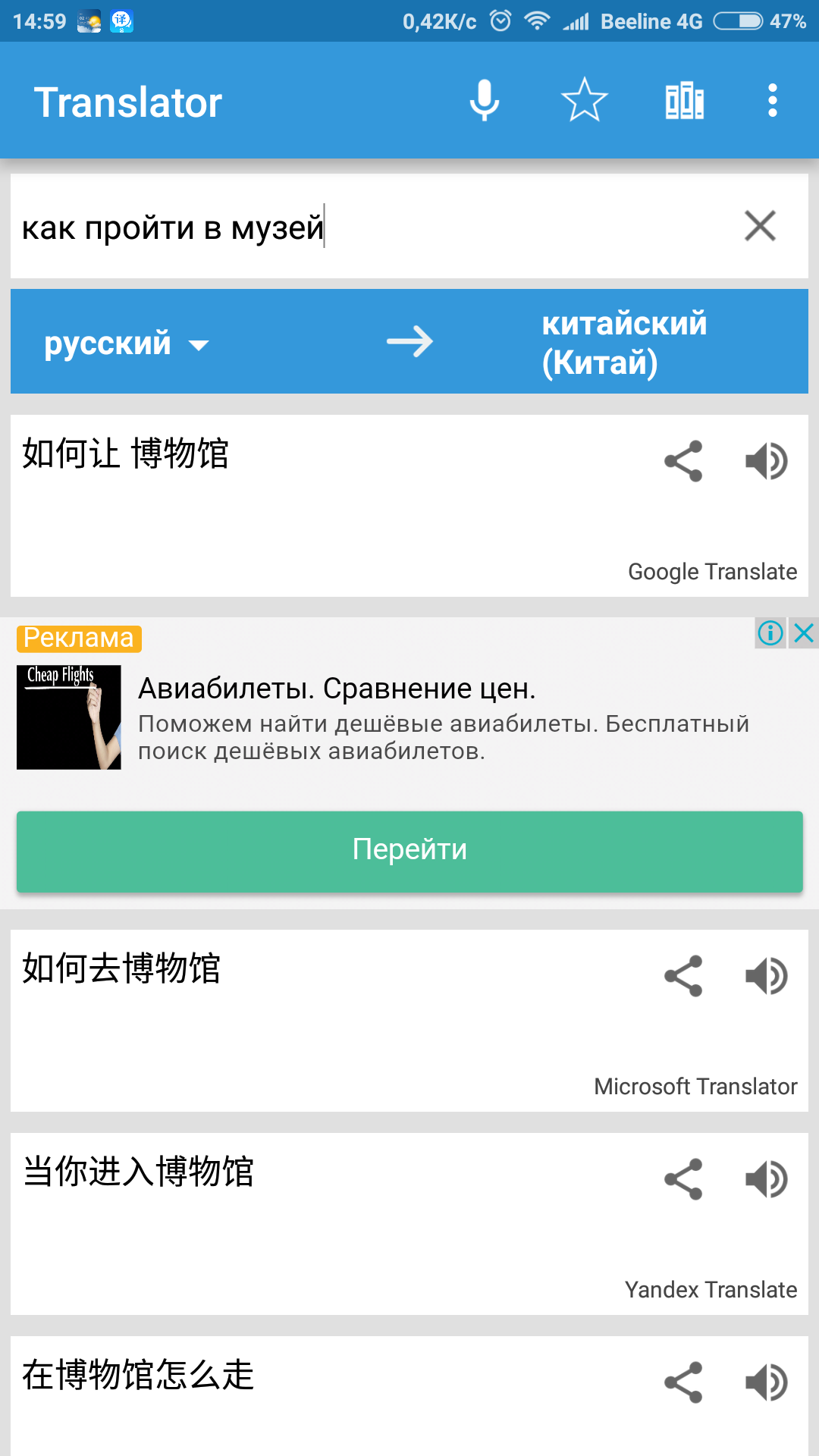Open the phrasebook books icon

point(685,100)
